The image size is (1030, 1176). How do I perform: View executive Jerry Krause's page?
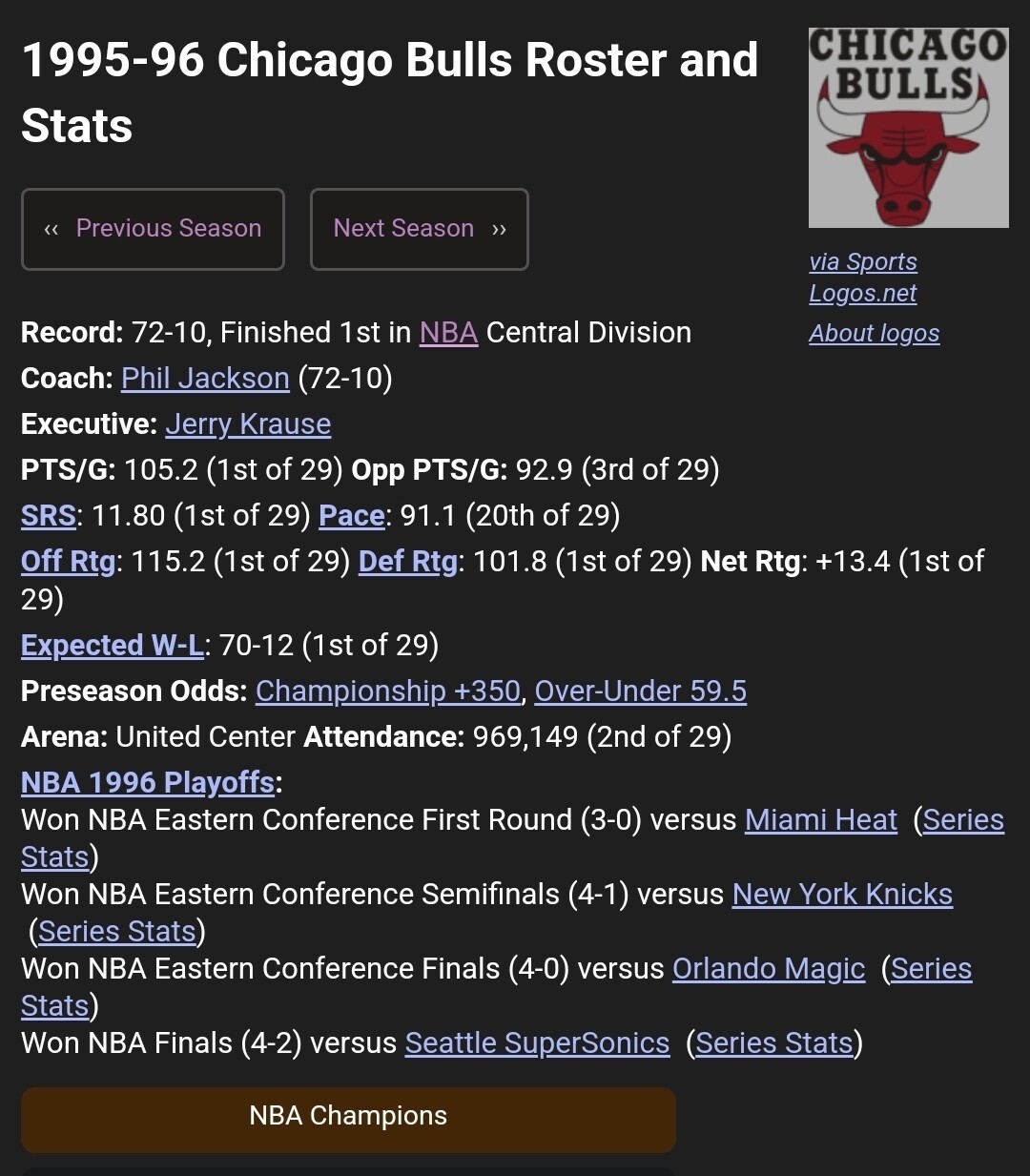click(x=248, y=424)
